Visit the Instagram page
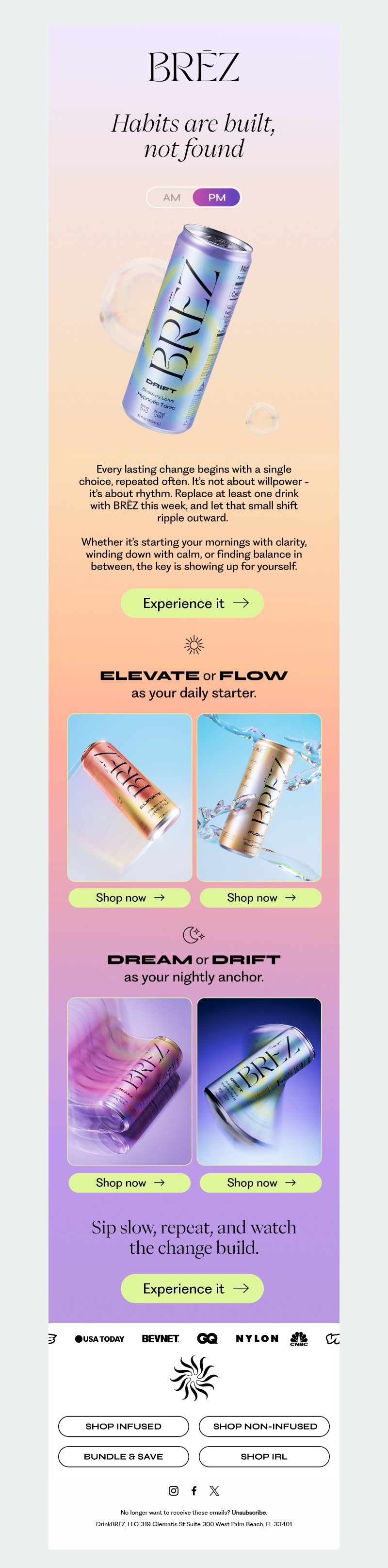 click(173, 1490)
